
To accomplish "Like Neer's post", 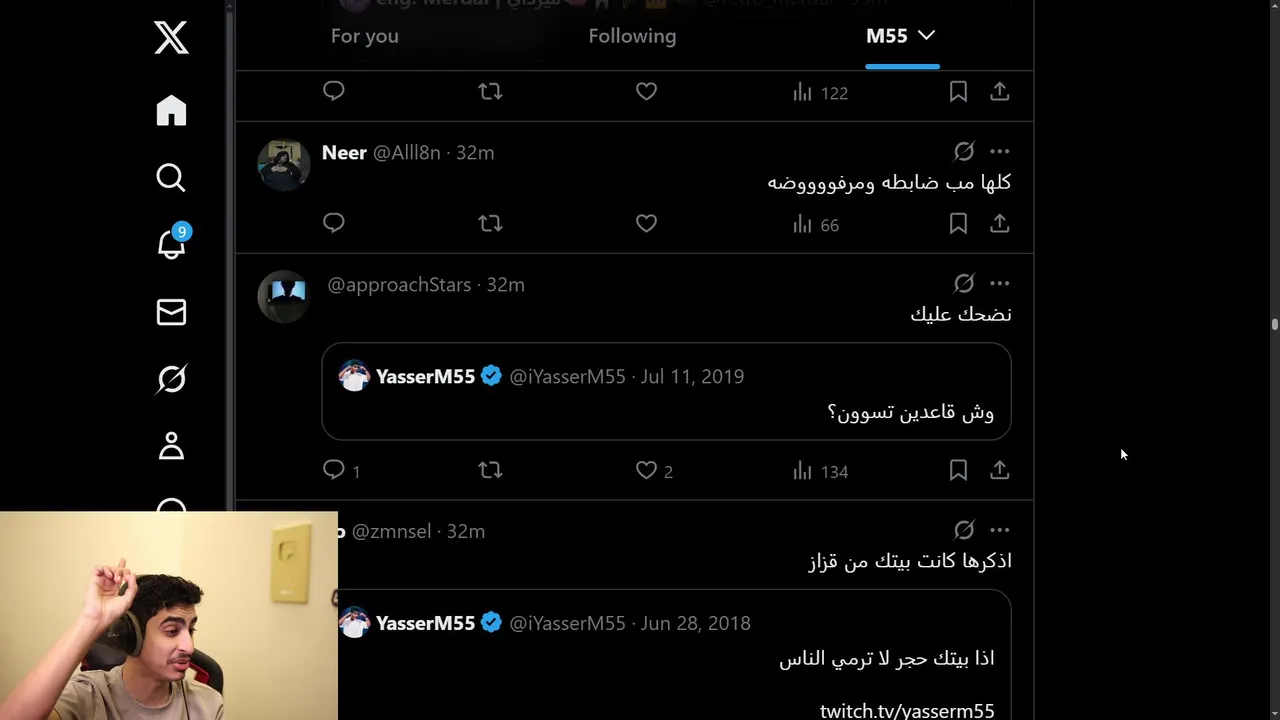I will [x=646, y=224].
